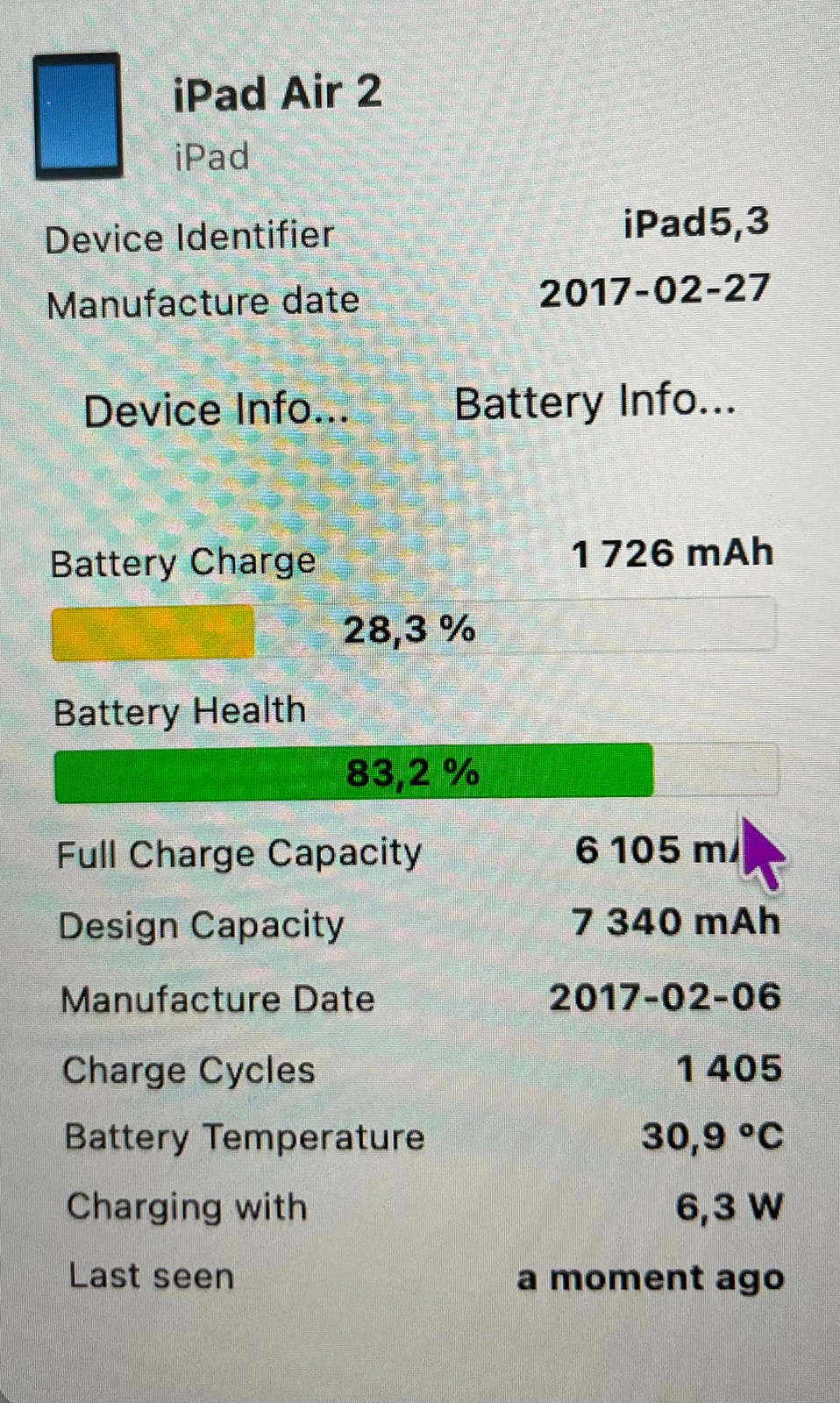Open the Battery Info… button
This screenshot has width=840, height=1403.
[595, 403]
